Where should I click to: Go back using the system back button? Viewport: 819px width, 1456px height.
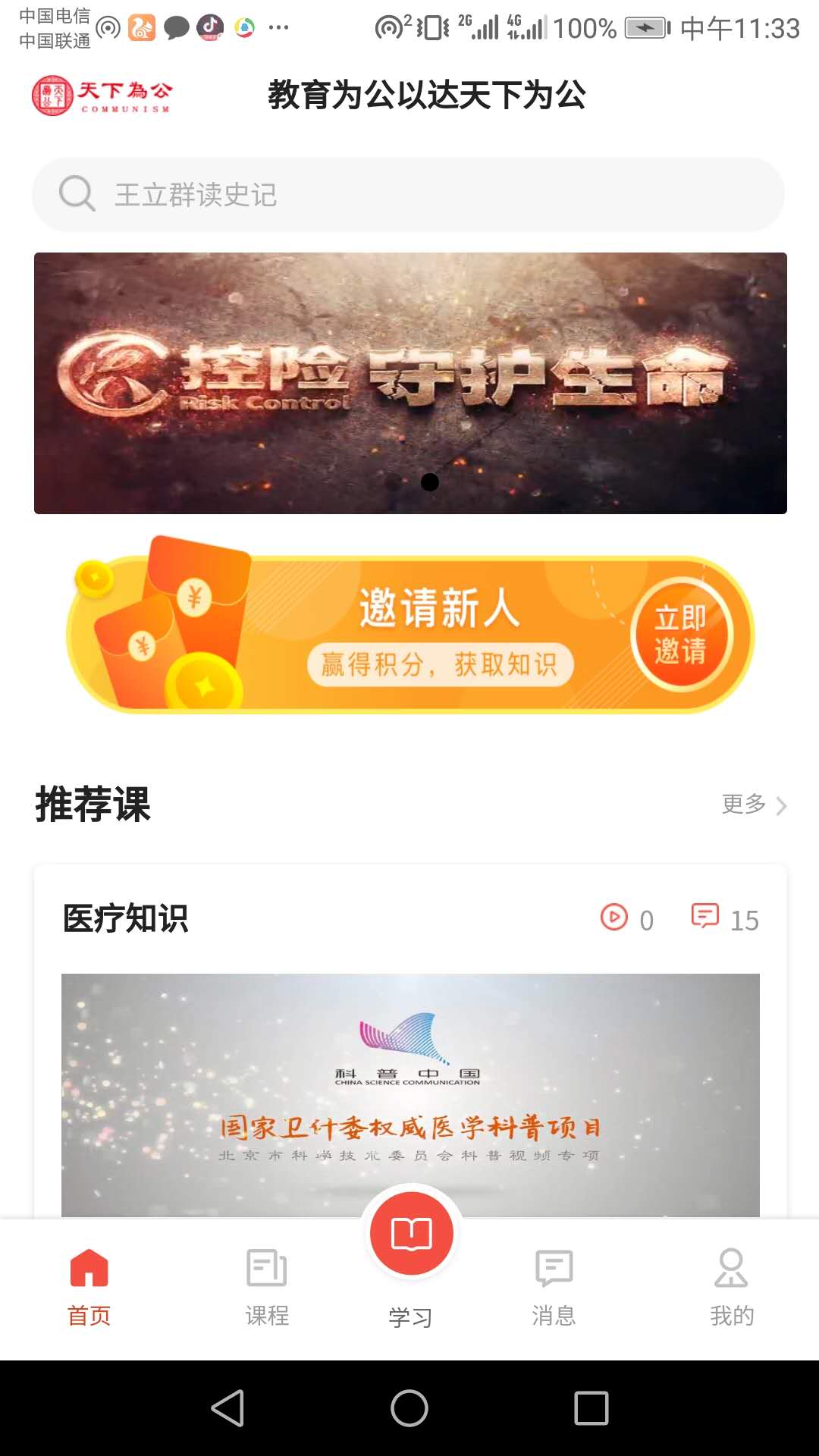click(227, 1408)
